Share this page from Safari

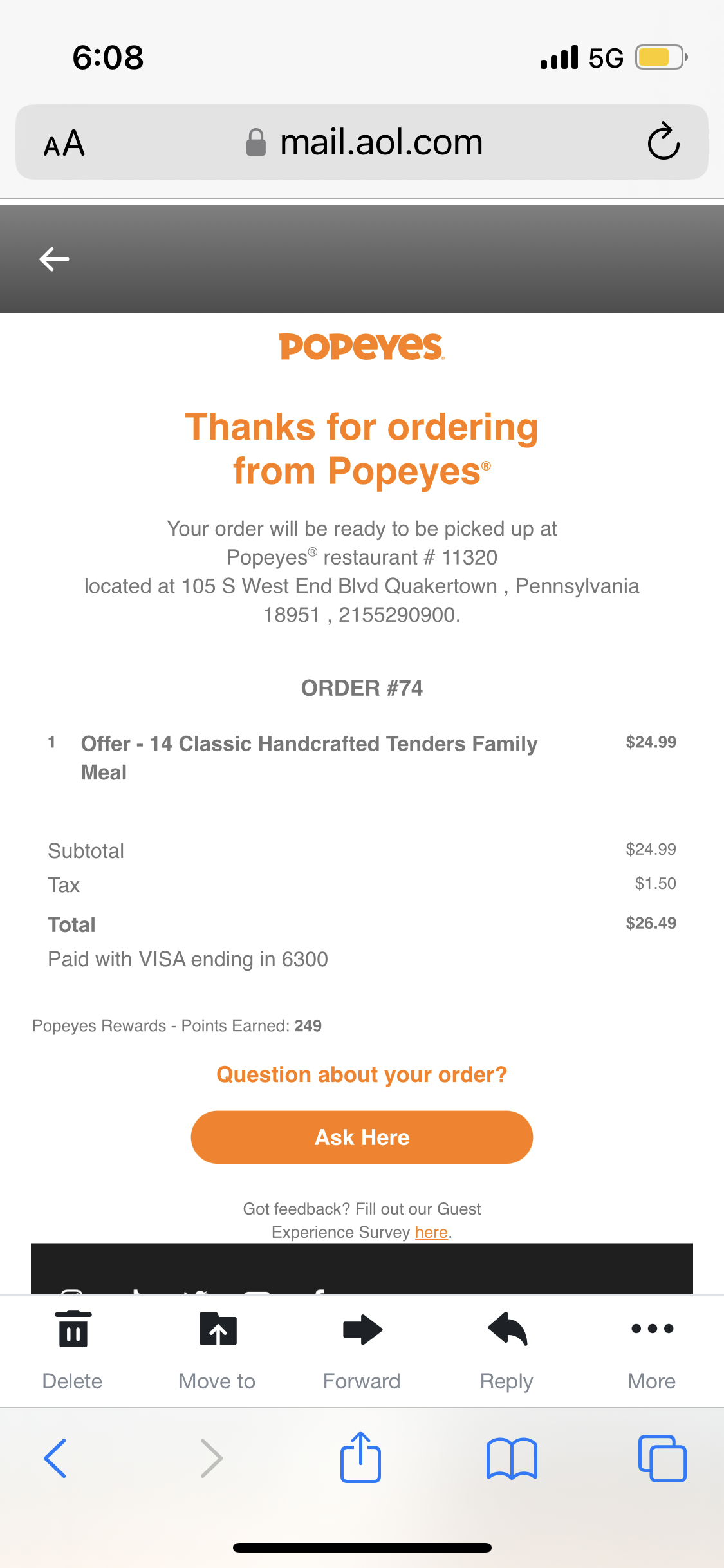tap(360, 1457)
